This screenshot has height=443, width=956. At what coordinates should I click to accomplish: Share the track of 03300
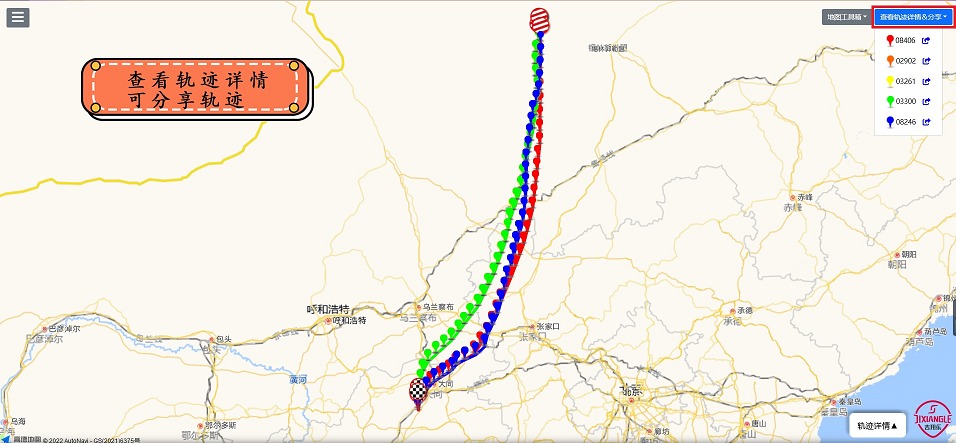pyautogui.click(x=926, y=101)
